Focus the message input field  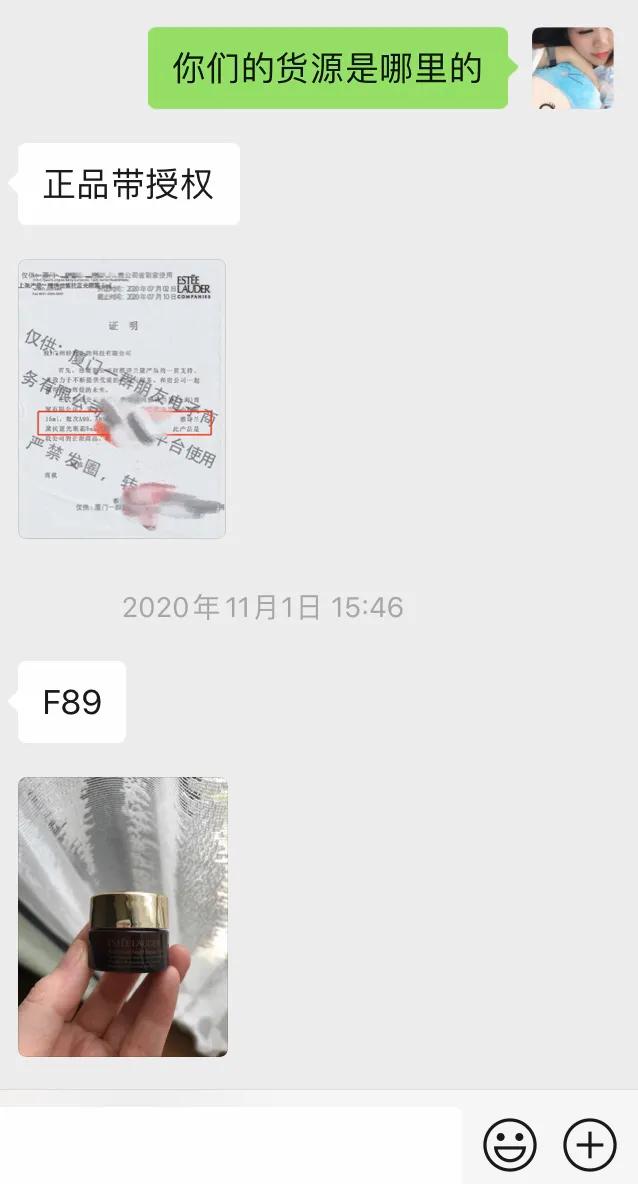(x=230, y=1144)
